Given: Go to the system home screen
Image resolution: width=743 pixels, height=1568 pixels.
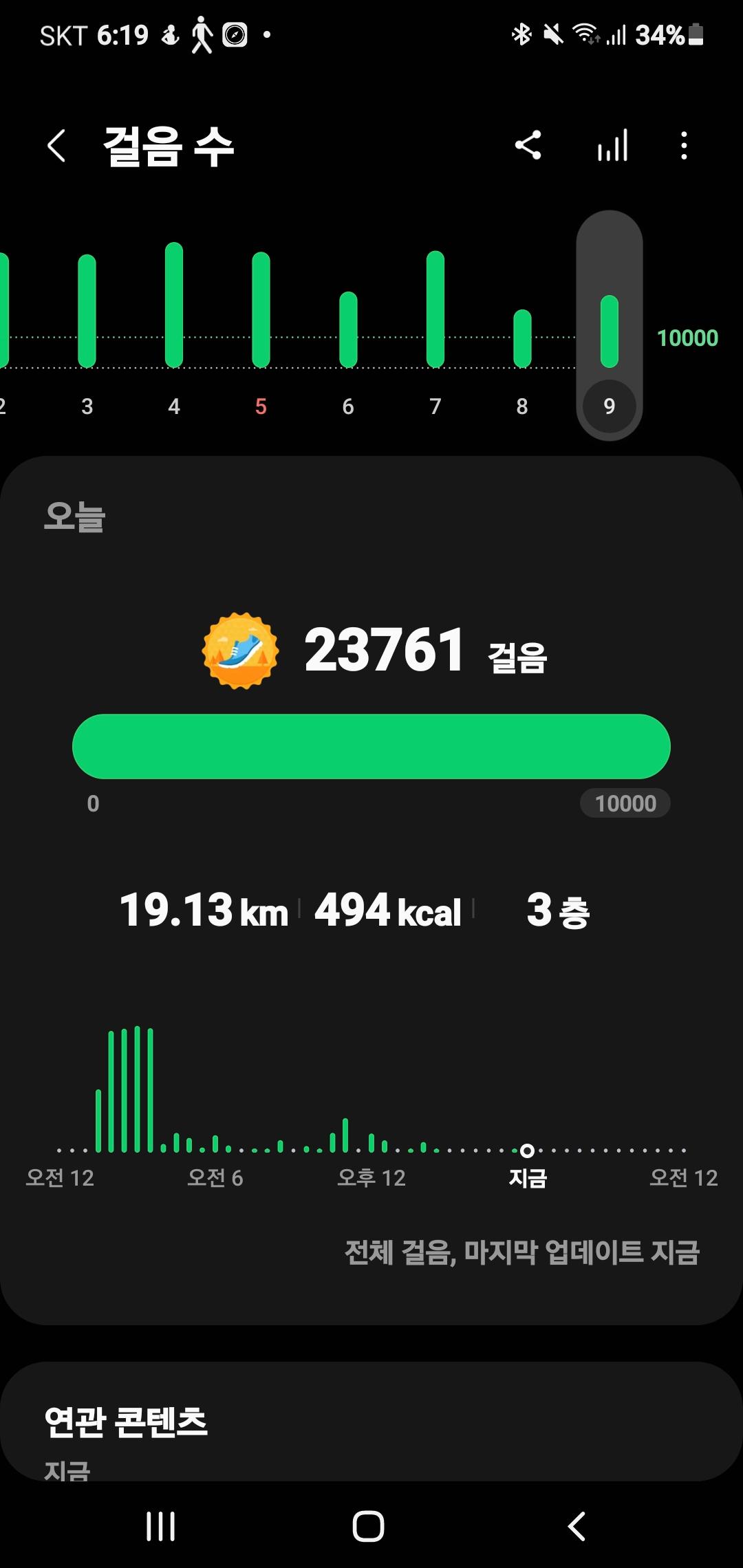Looking at the screenshot, I should 369,1526.
